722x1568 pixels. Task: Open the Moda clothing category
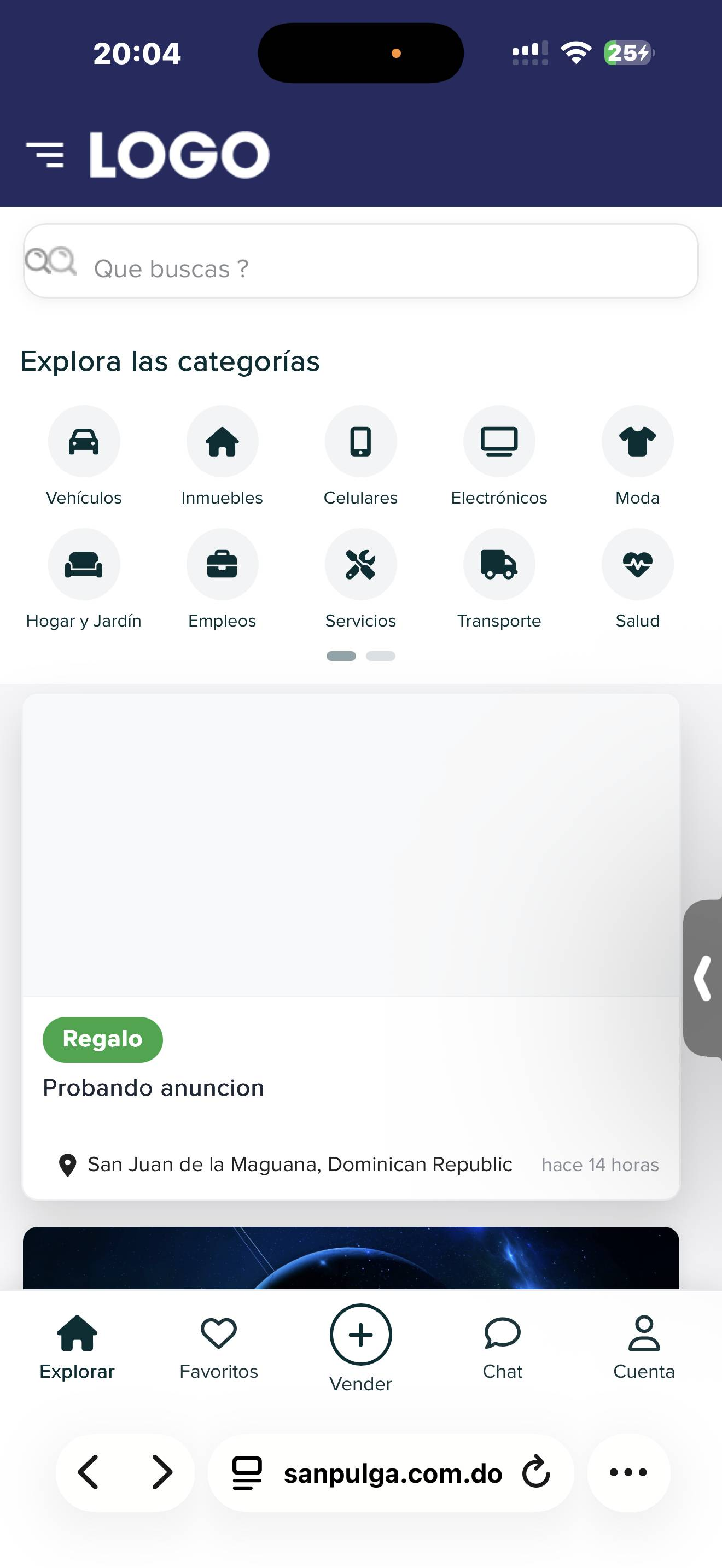637,441
